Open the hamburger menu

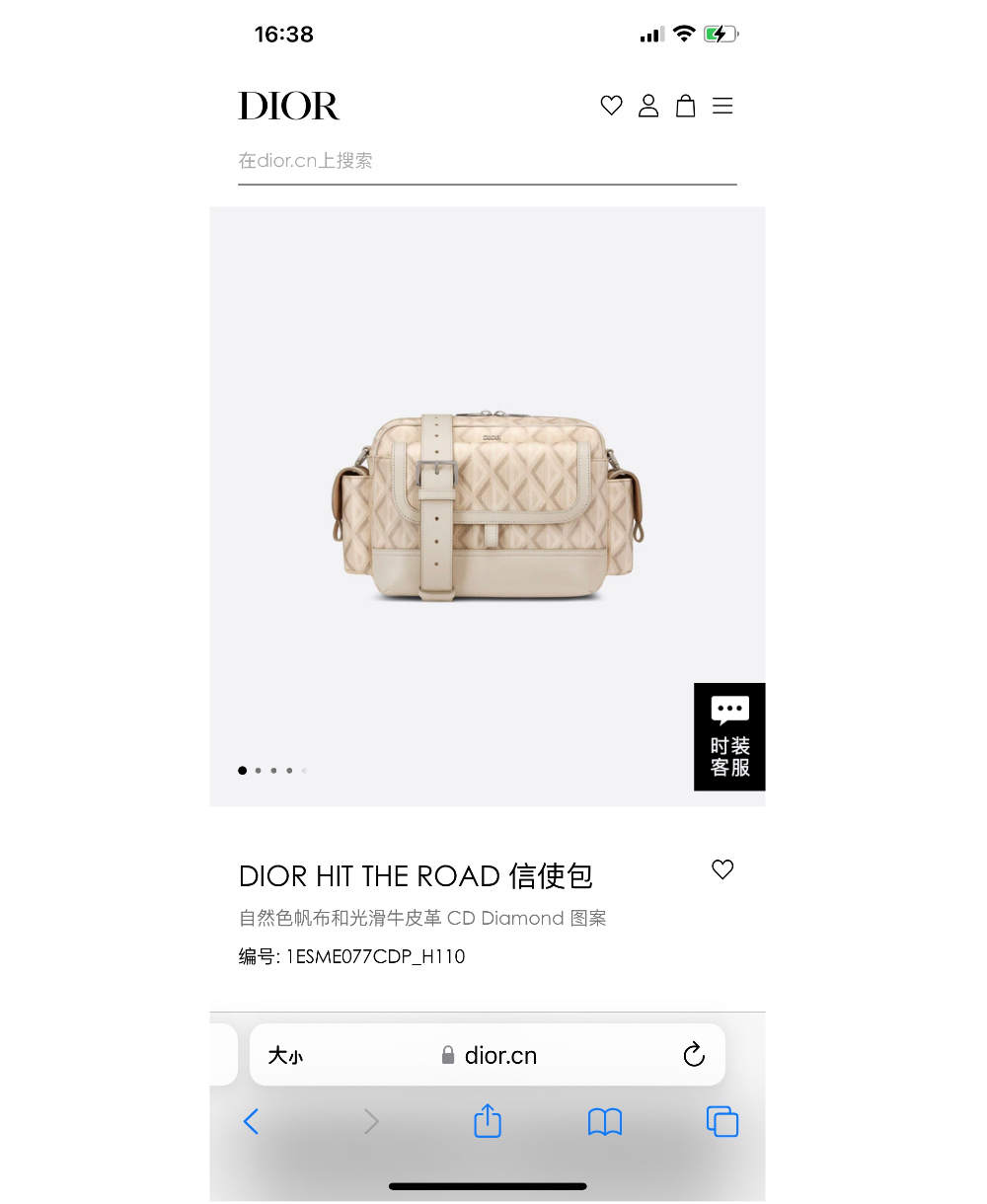(722, 106)
